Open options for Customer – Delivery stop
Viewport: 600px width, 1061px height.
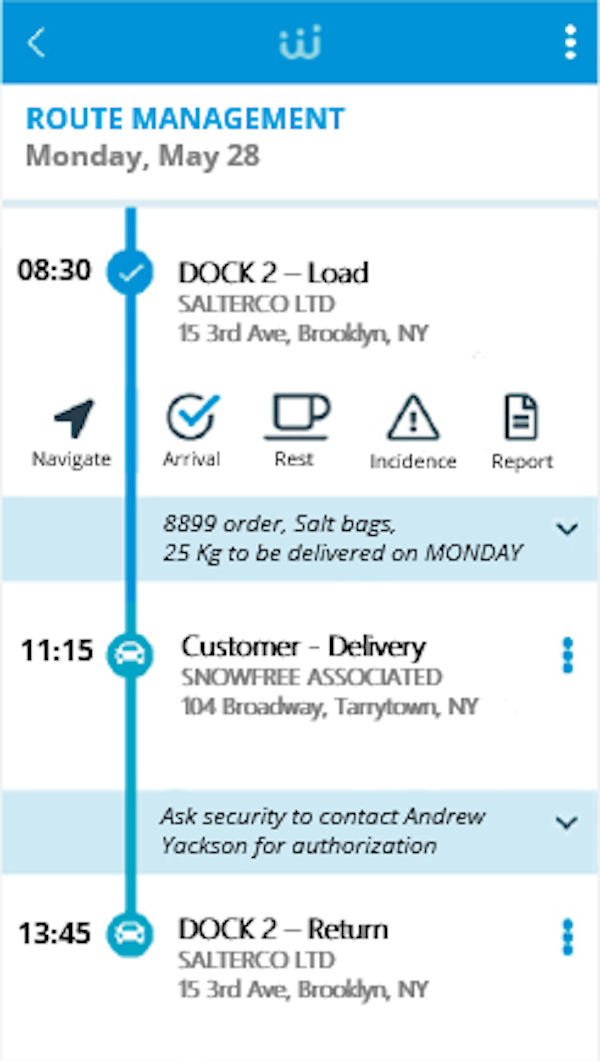pyautogui.click(x=568, y=655)
